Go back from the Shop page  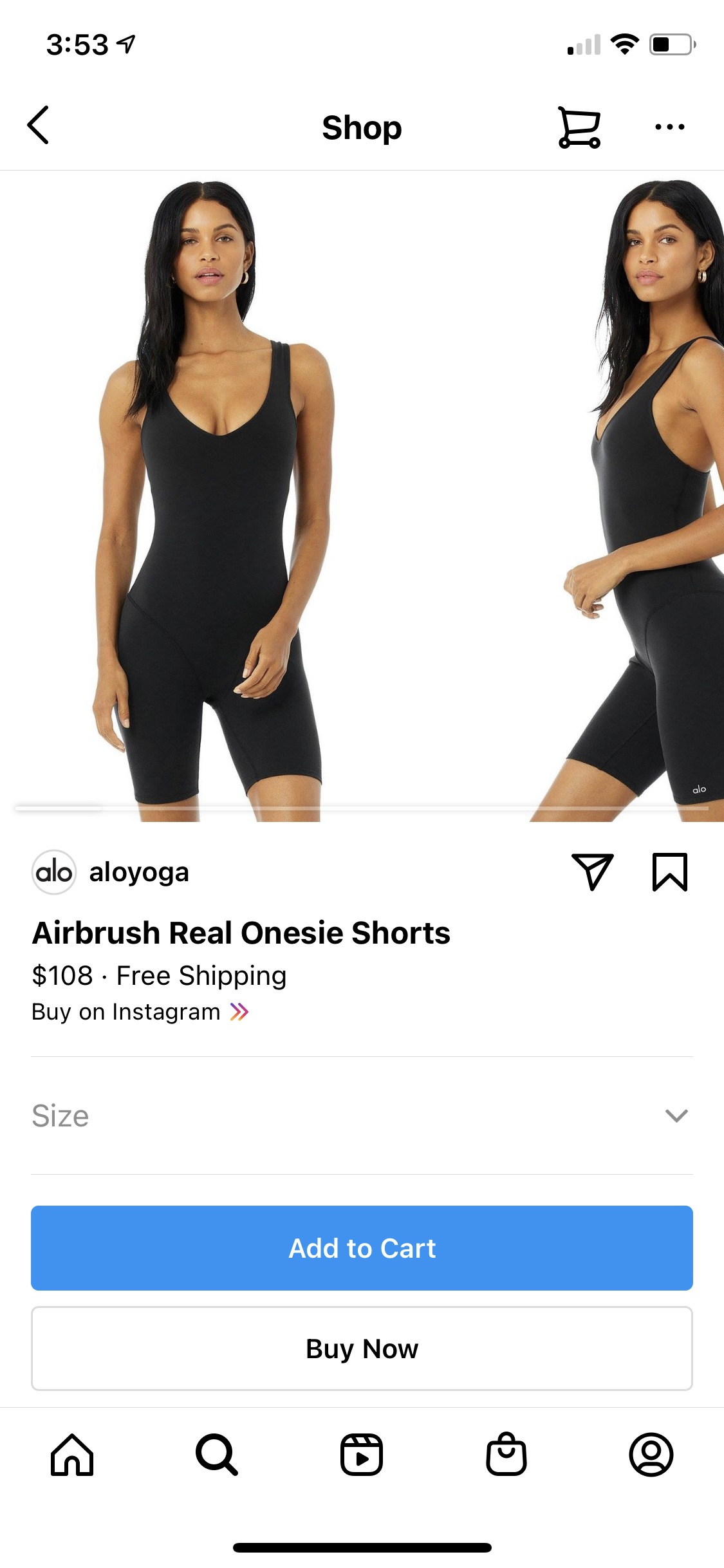click(x=39, y=126)
